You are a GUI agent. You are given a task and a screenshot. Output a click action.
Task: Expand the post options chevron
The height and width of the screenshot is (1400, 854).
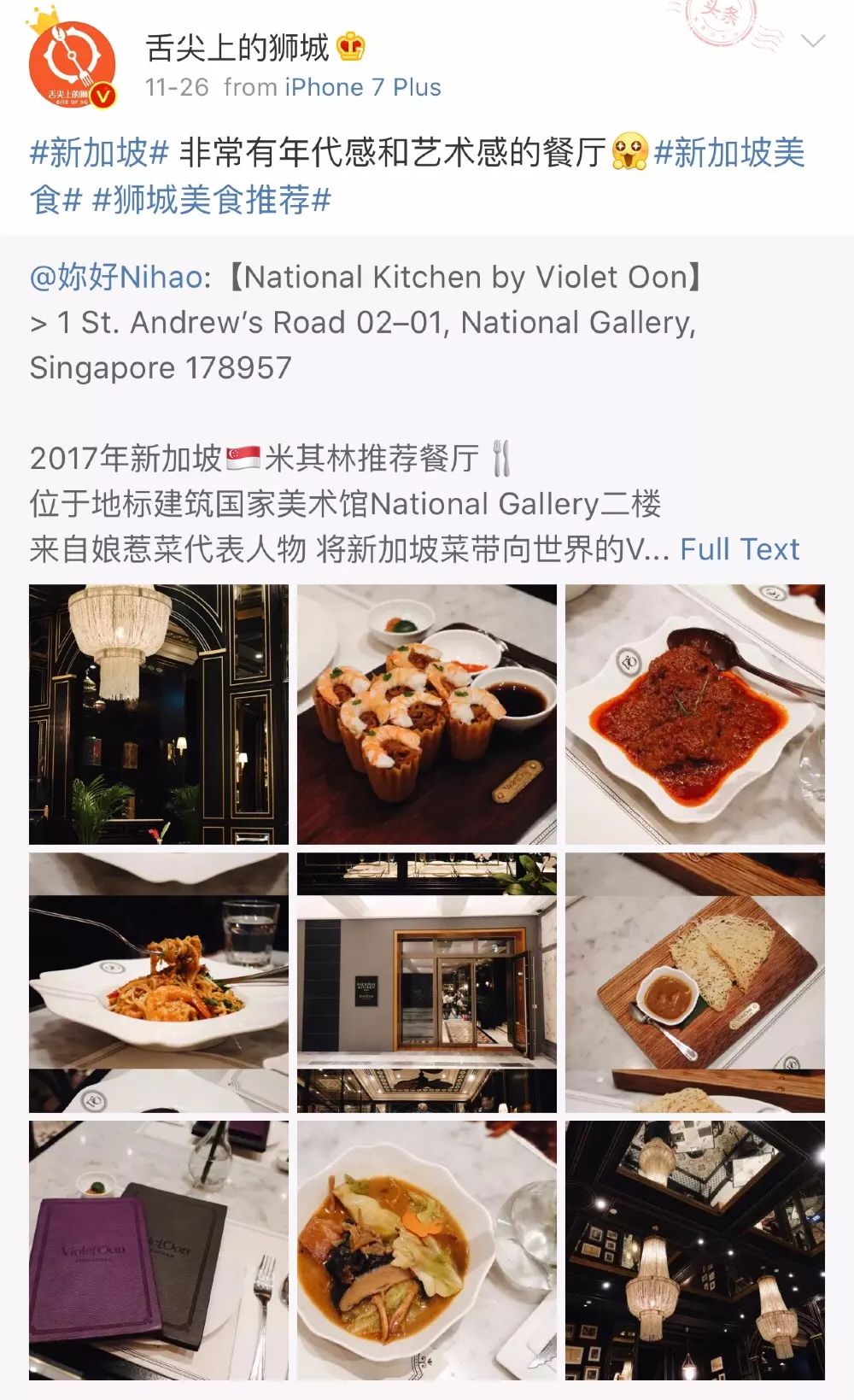[814, 40]
